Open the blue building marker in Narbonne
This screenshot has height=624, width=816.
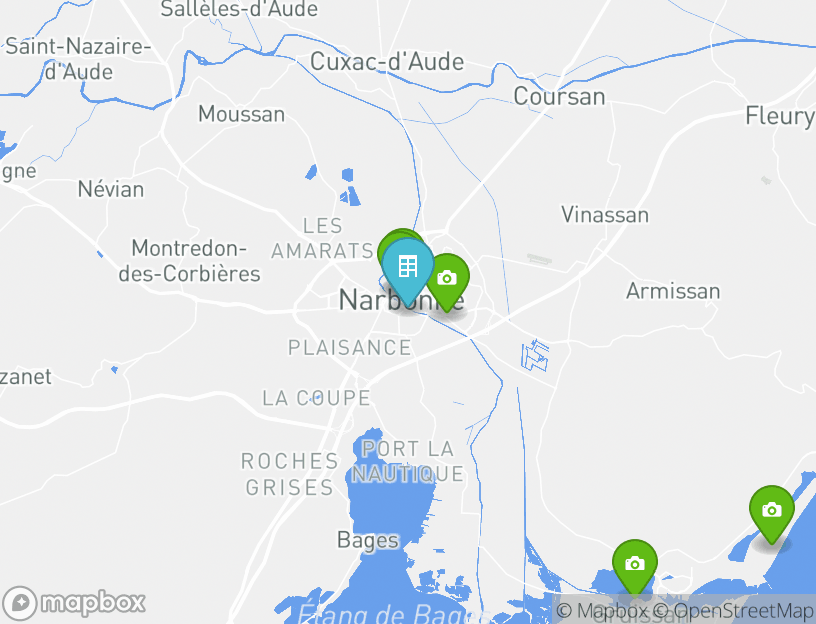pos(406,268)
